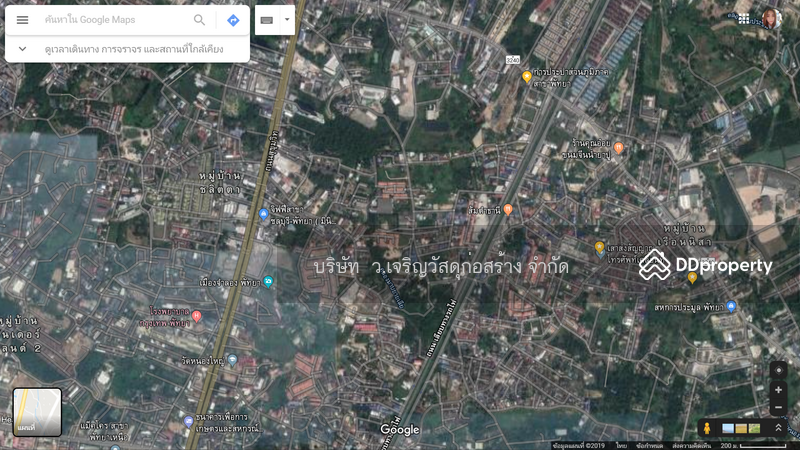
Task: Expand the imagery strip with the double chevron
Action: click(x=778, y=428)
